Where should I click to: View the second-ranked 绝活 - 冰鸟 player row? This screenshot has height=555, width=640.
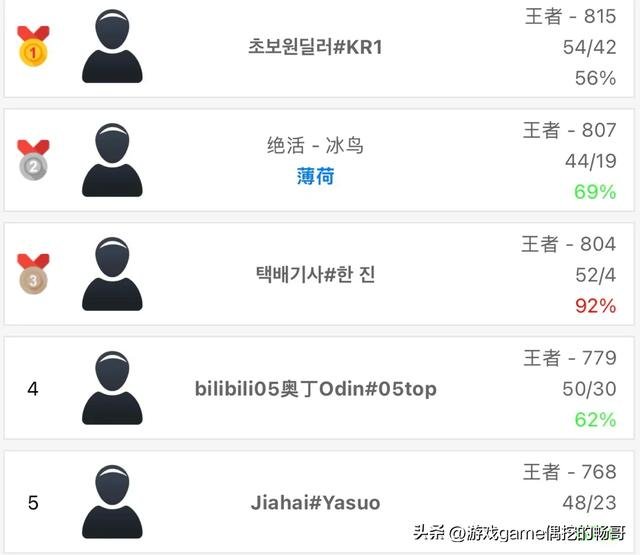[315, 145]
